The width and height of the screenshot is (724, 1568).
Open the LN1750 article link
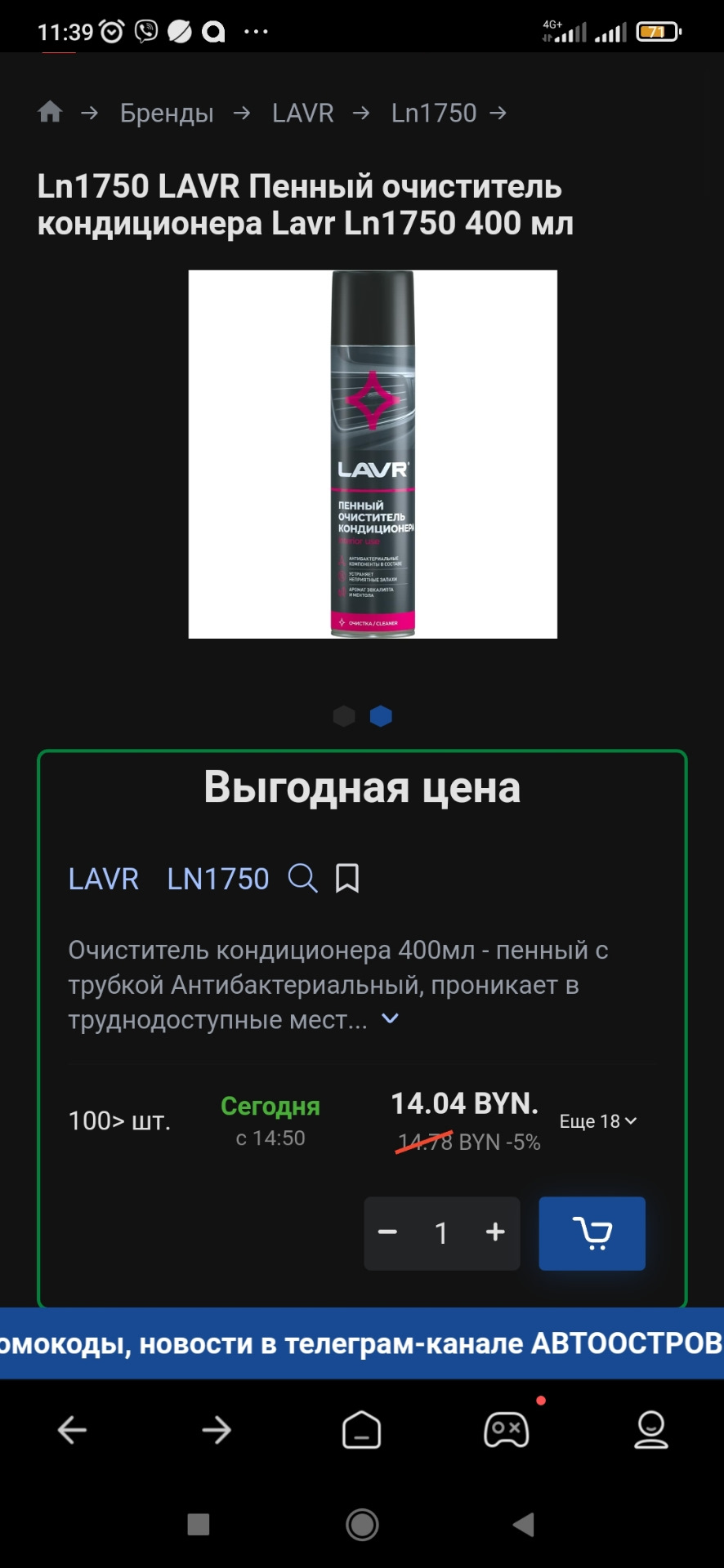click(217, 880)
